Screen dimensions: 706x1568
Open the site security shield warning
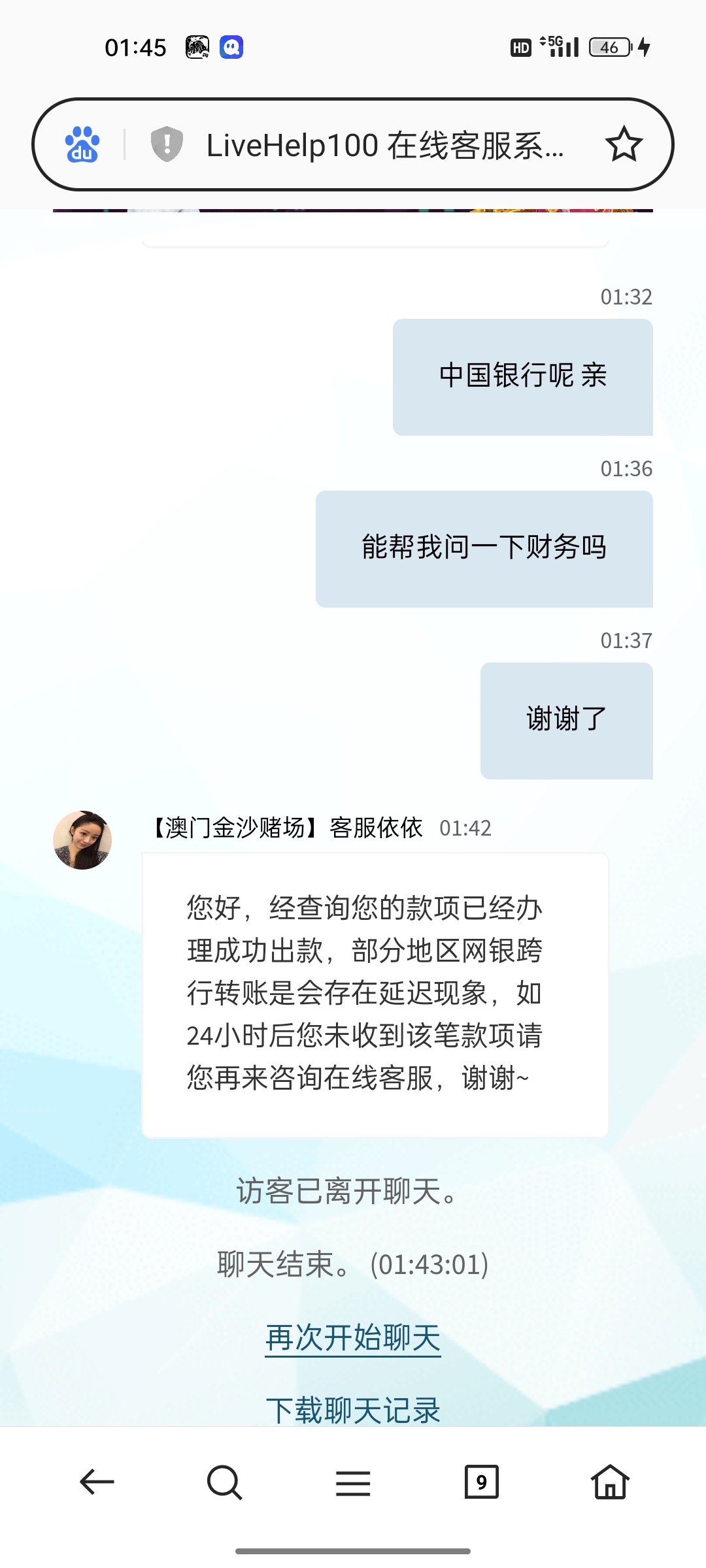pos(167,144)
